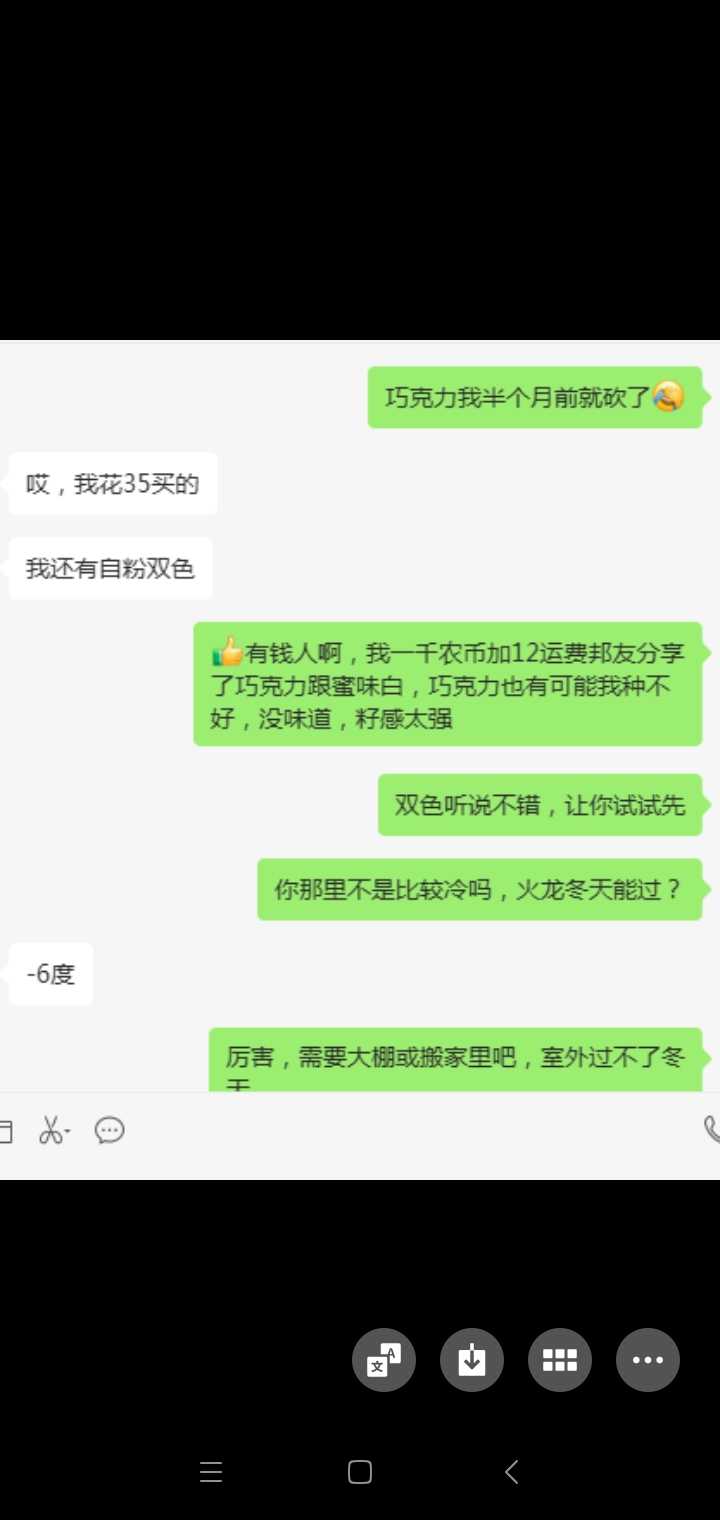The image size is (720, 1520).
Task: Open the three-dot more options menu
Action: [648, 1360]
